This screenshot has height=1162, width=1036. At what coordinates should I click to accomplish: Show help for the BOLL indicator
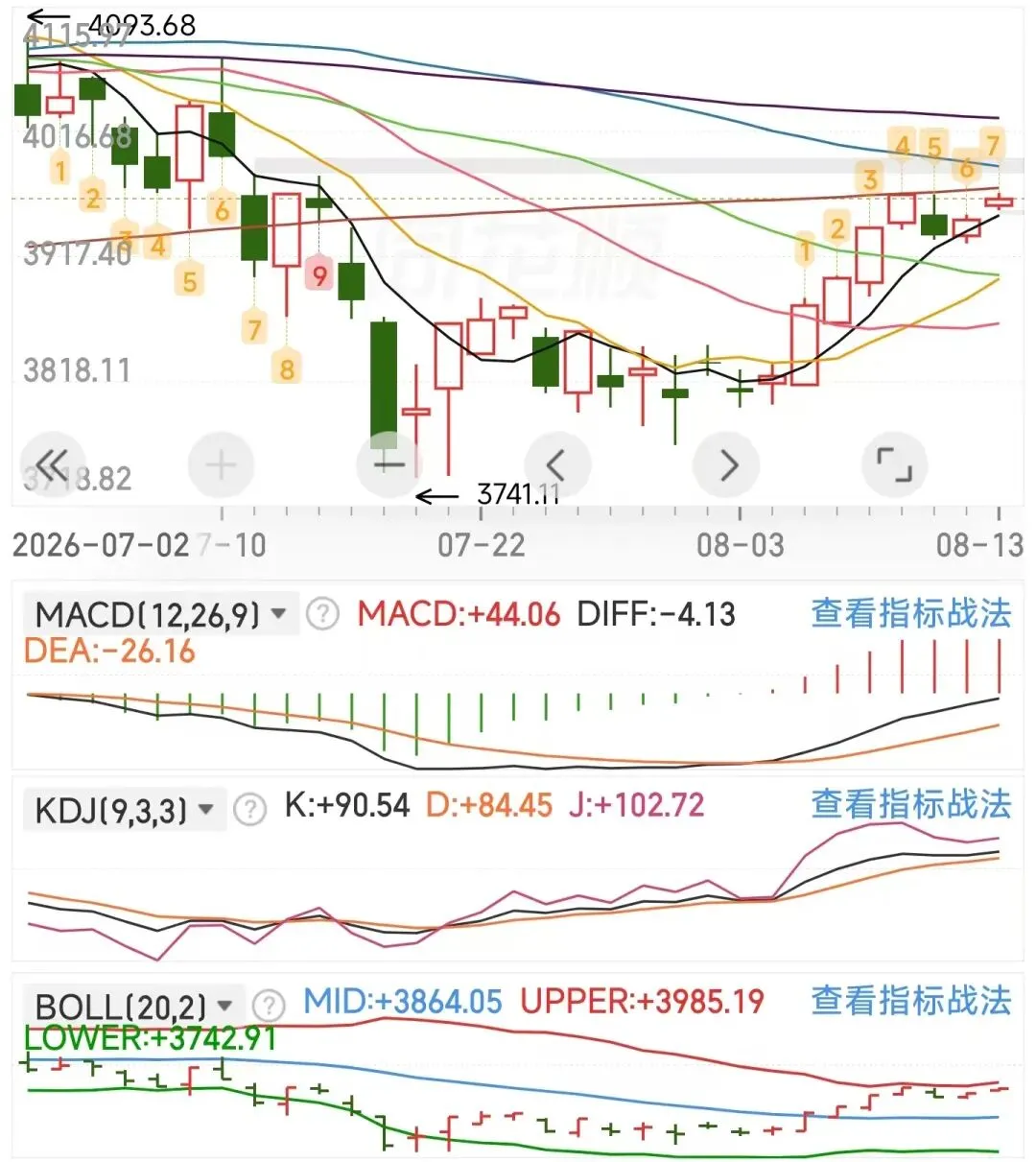pos(270,1006)
